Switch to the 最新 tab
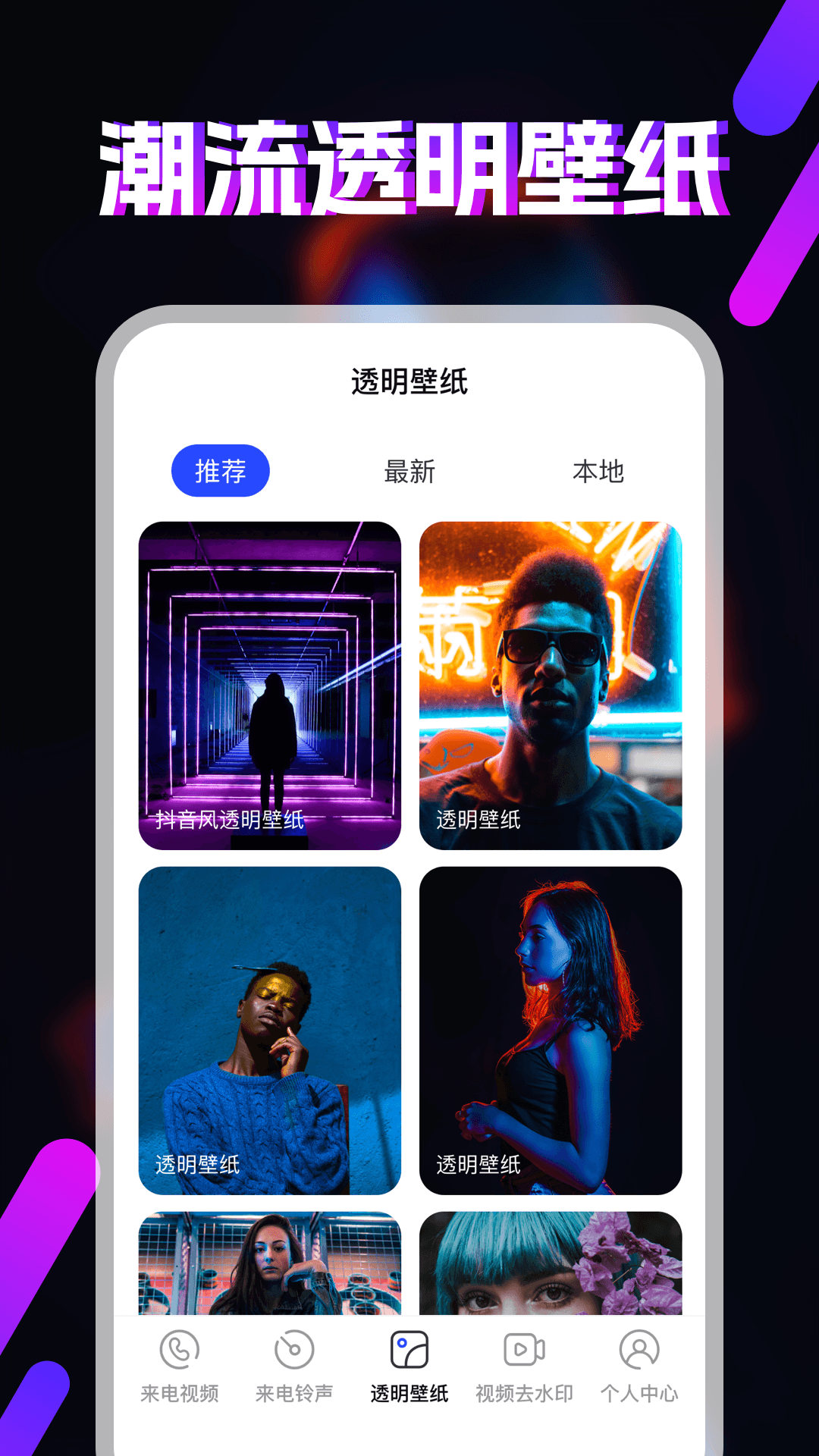This screenshot has width=819, height=1456. (408, 472)
